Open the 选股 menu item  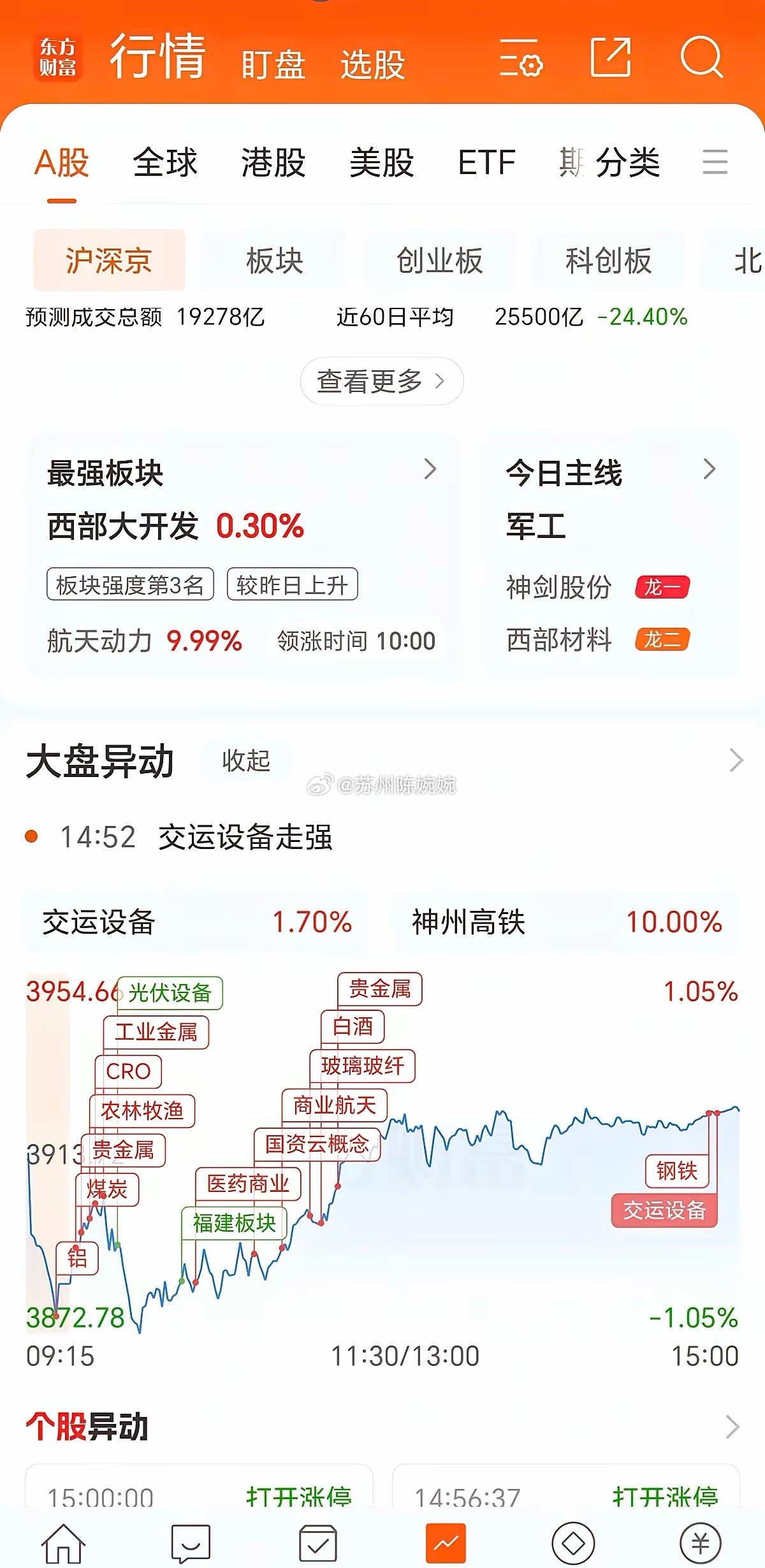coord(373,66)
